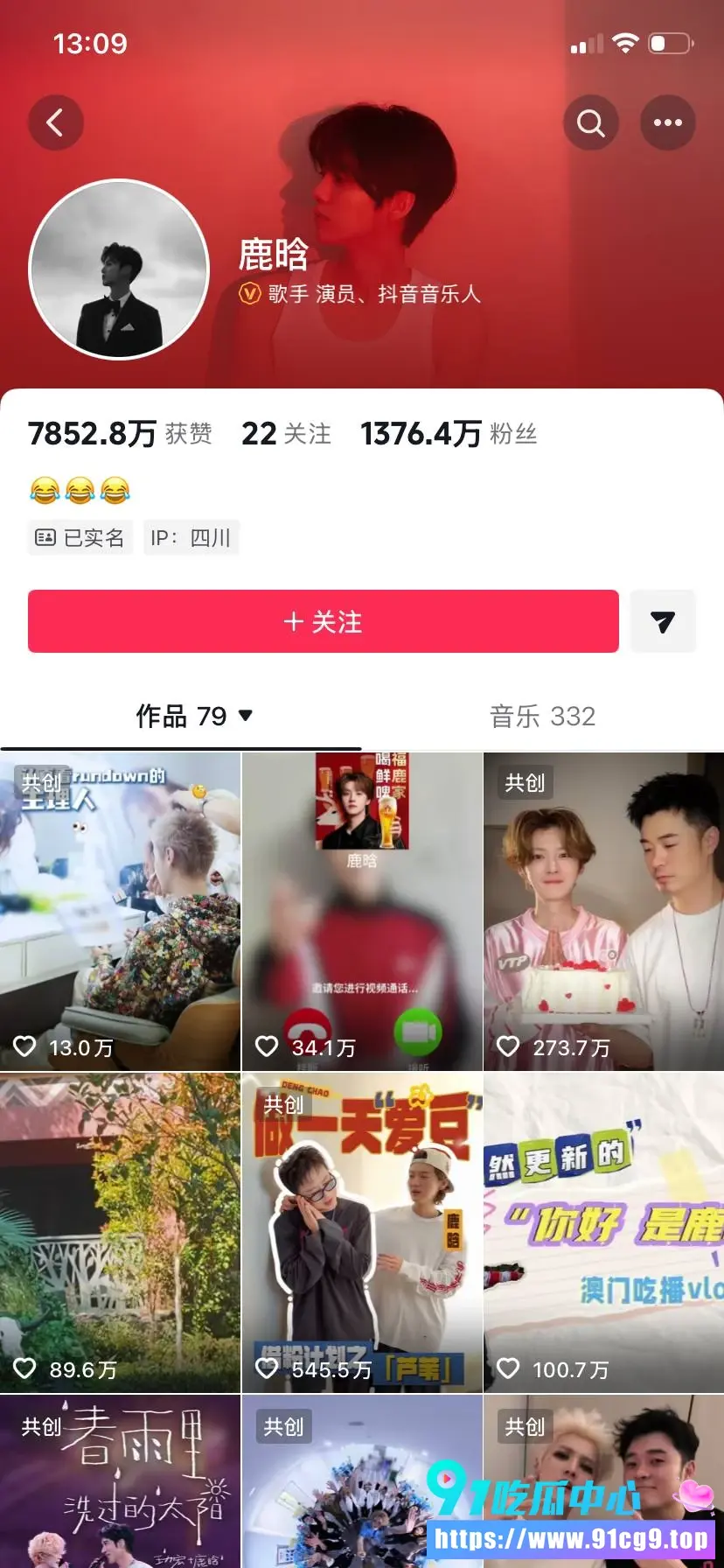The width and height of the screenshot is (724, 1568).
Task: Open the 1376.4万 粉丝 followers list
Action: point(449,433)
